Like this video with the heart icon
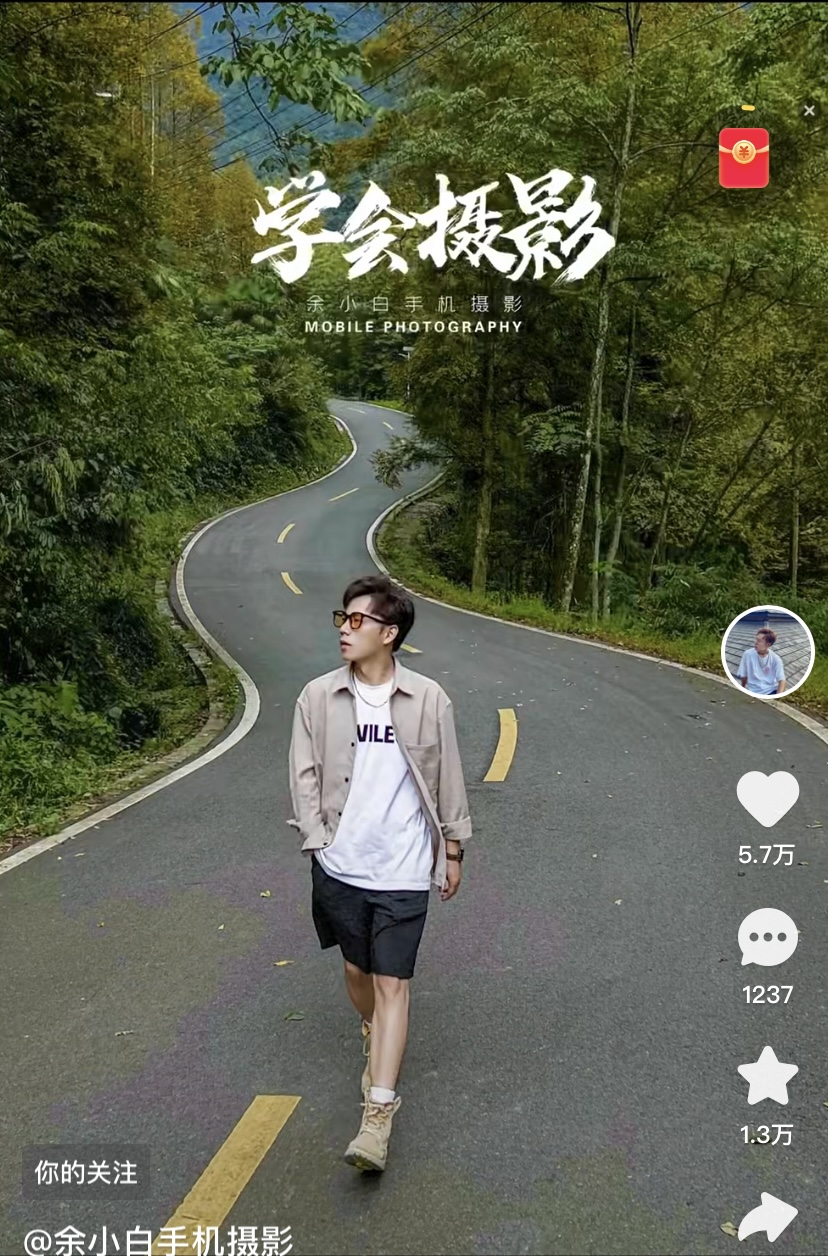This screenshot has height=1256, width=828. tap(767, 799)
